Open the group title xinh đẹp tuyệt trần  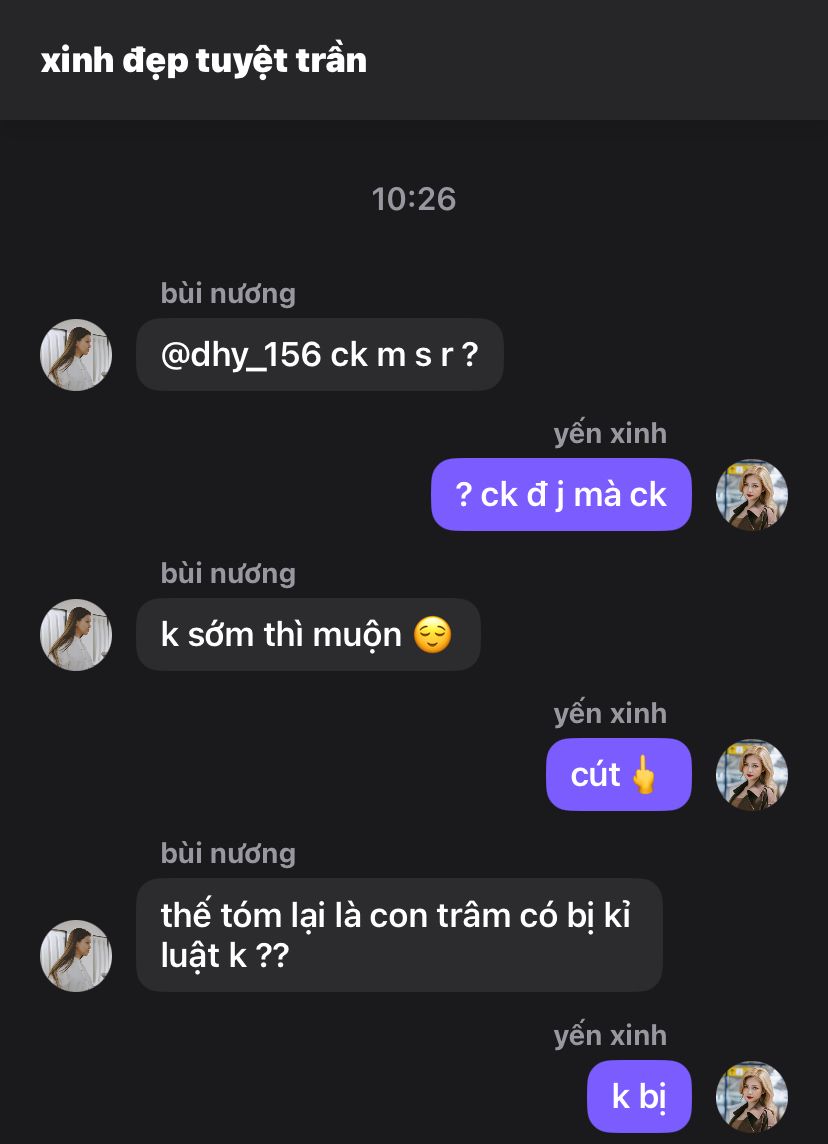(x=204, y=60)
